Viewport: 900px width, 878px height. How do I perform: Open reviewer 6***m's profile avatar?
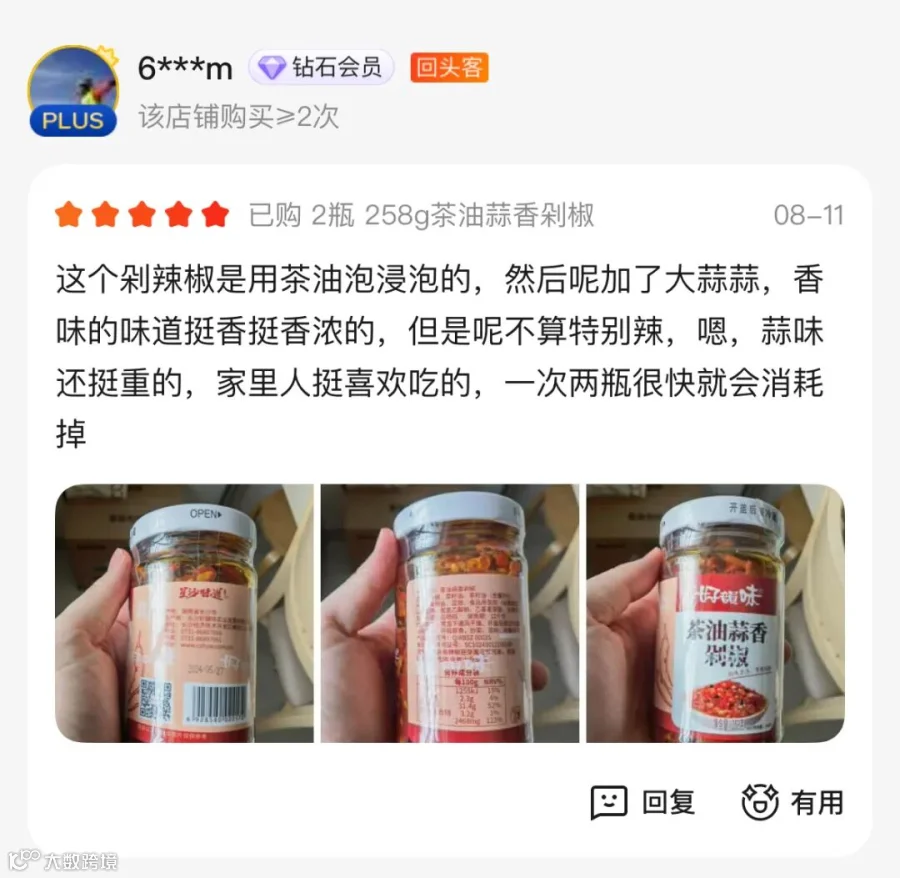(73, 91)
